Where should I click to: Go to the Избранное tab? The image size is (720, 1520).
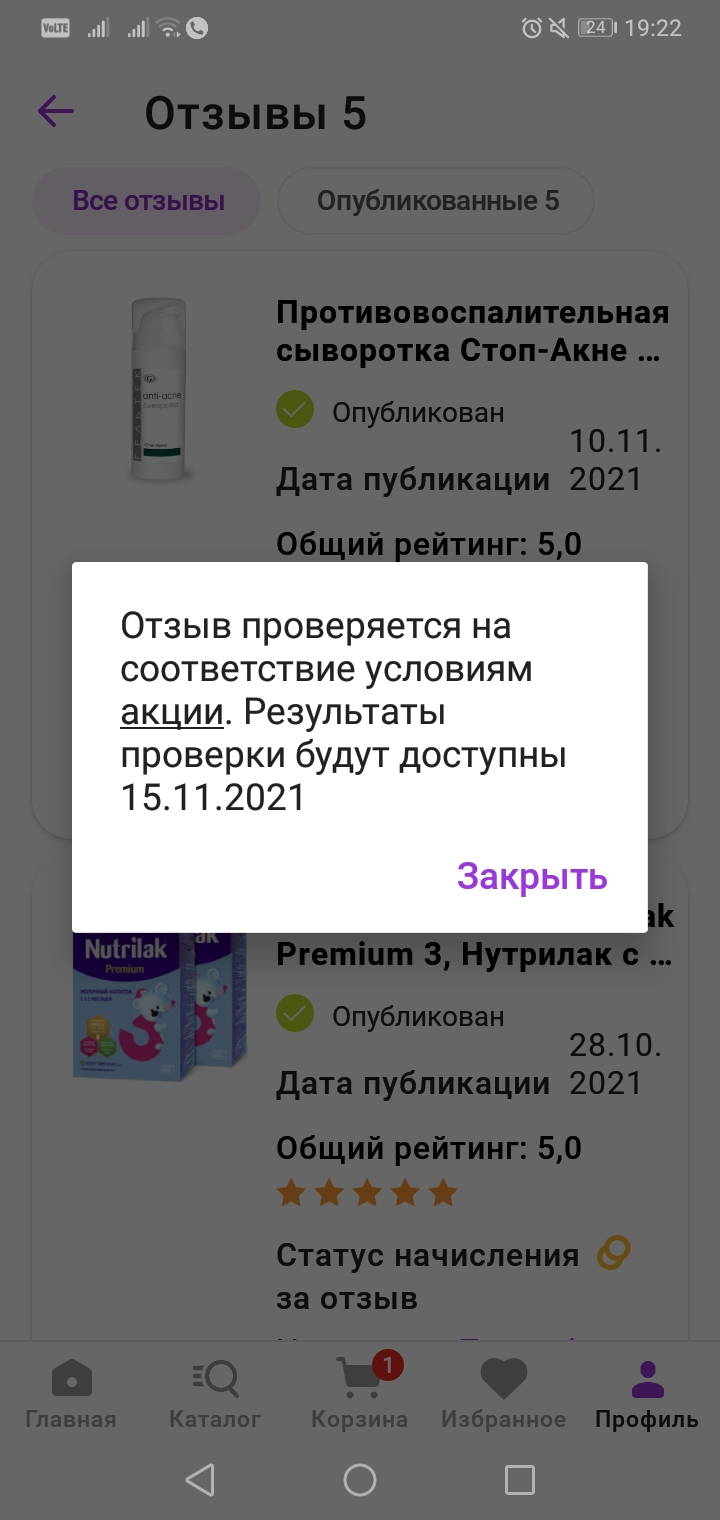click(x=503, y=1395)
